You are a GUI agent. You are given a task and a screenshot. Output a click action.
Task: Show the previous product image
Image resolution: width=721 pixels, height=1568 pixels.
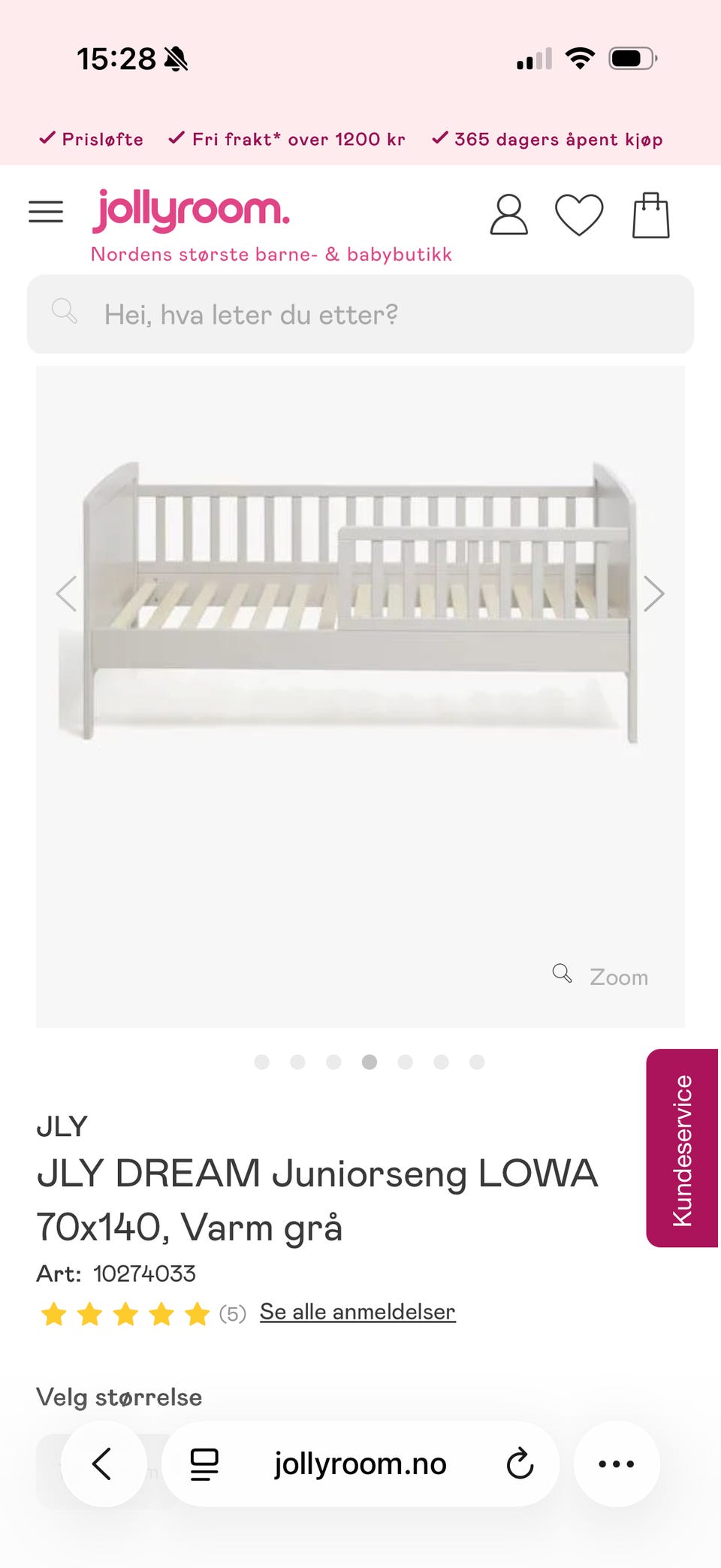coord(67,594)
